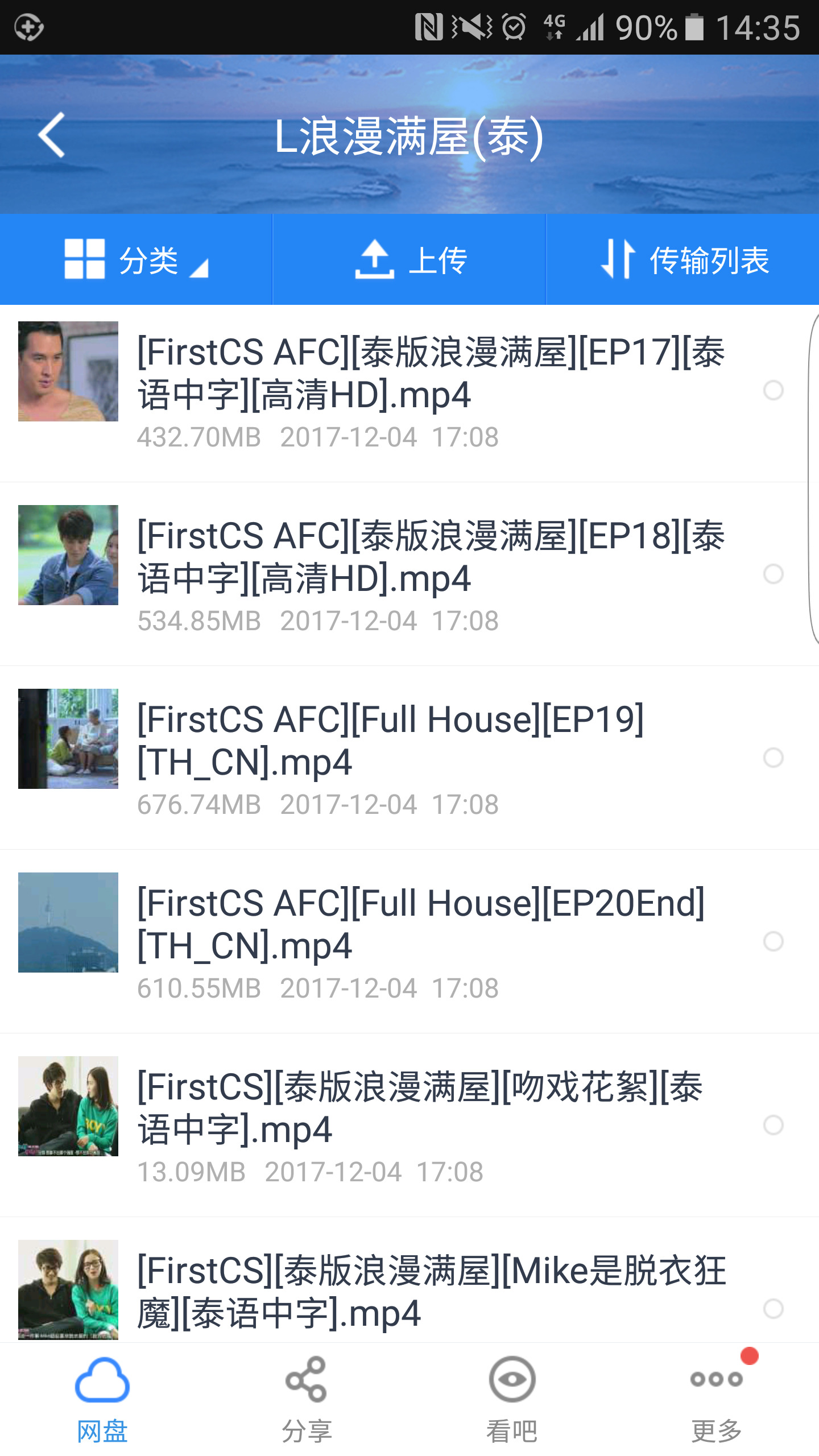This screenshot has width=819, height=1456.
Task: Select the EP20End file's checkbox circle
Action: coord(773,941)
